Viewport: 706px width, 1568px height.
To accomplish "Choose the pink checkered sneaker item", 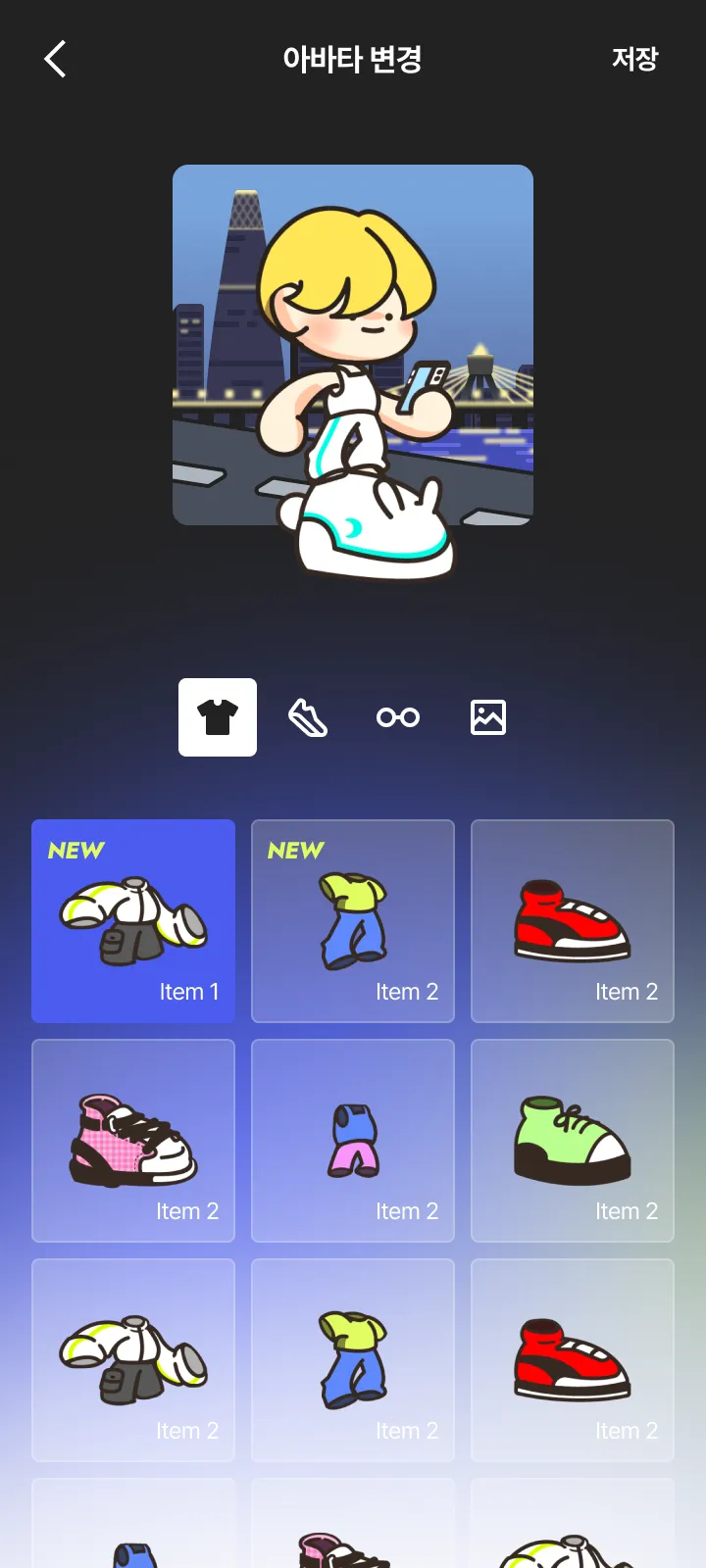I will click(133, 1141).
